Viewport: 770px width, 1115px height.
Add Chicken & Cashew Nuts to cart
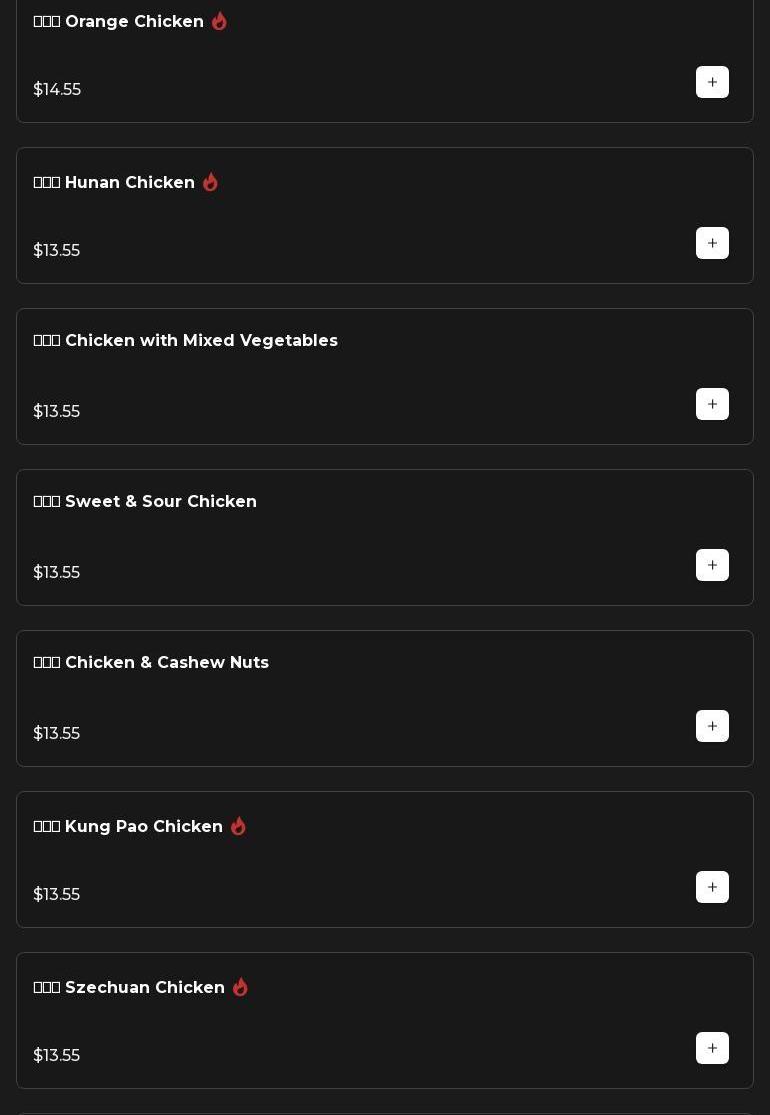coord(712,726)
